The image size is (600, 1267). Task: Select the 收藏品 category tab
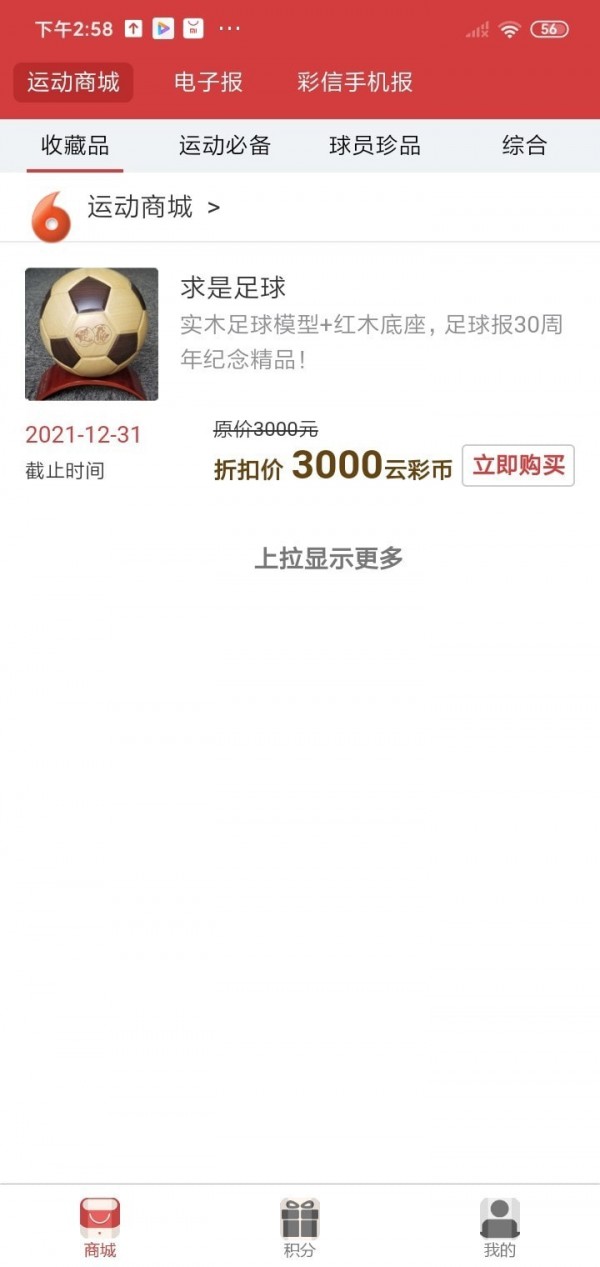(x=75, y=146)
